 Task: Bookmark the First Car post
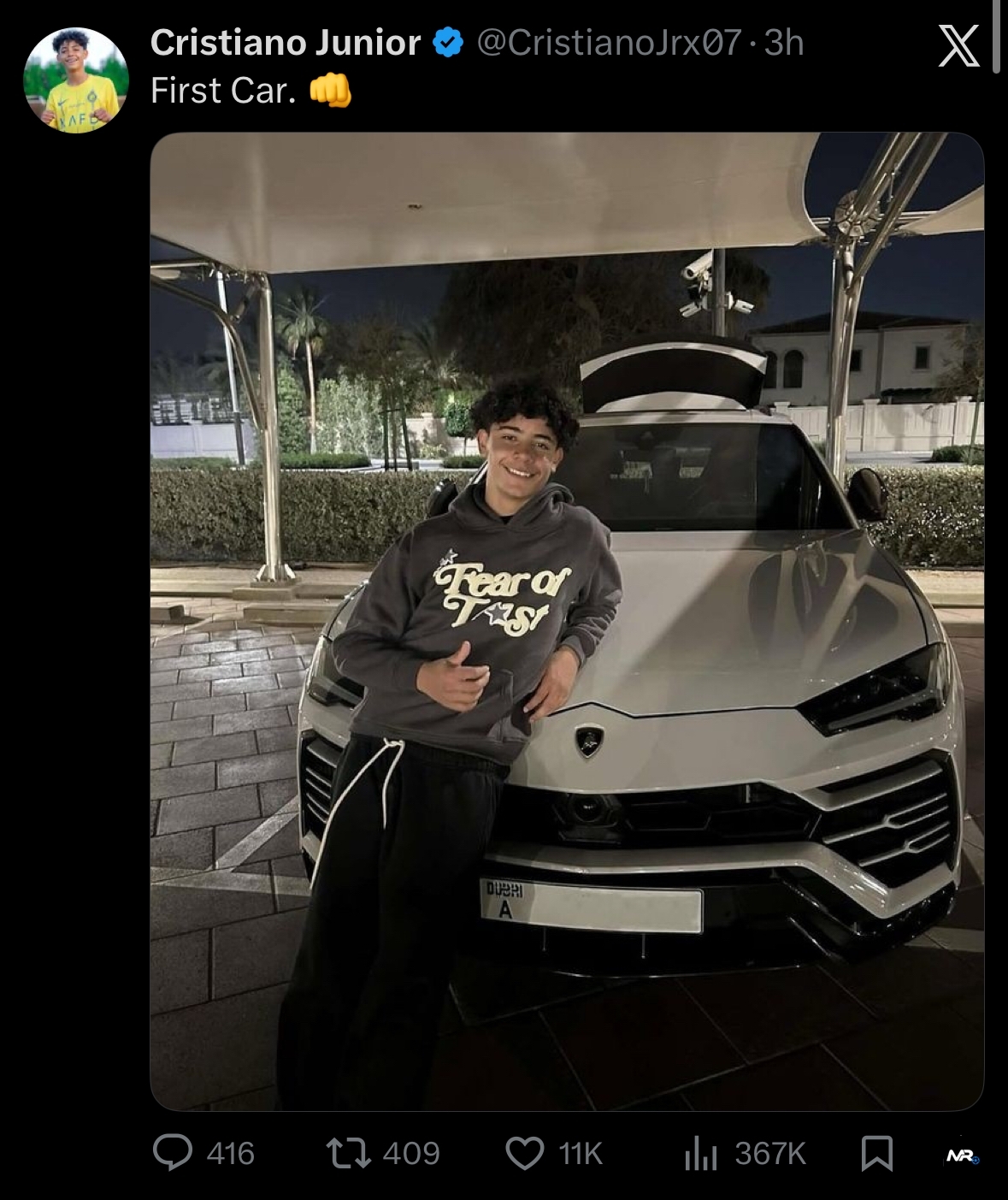[x=876, y=1153]
